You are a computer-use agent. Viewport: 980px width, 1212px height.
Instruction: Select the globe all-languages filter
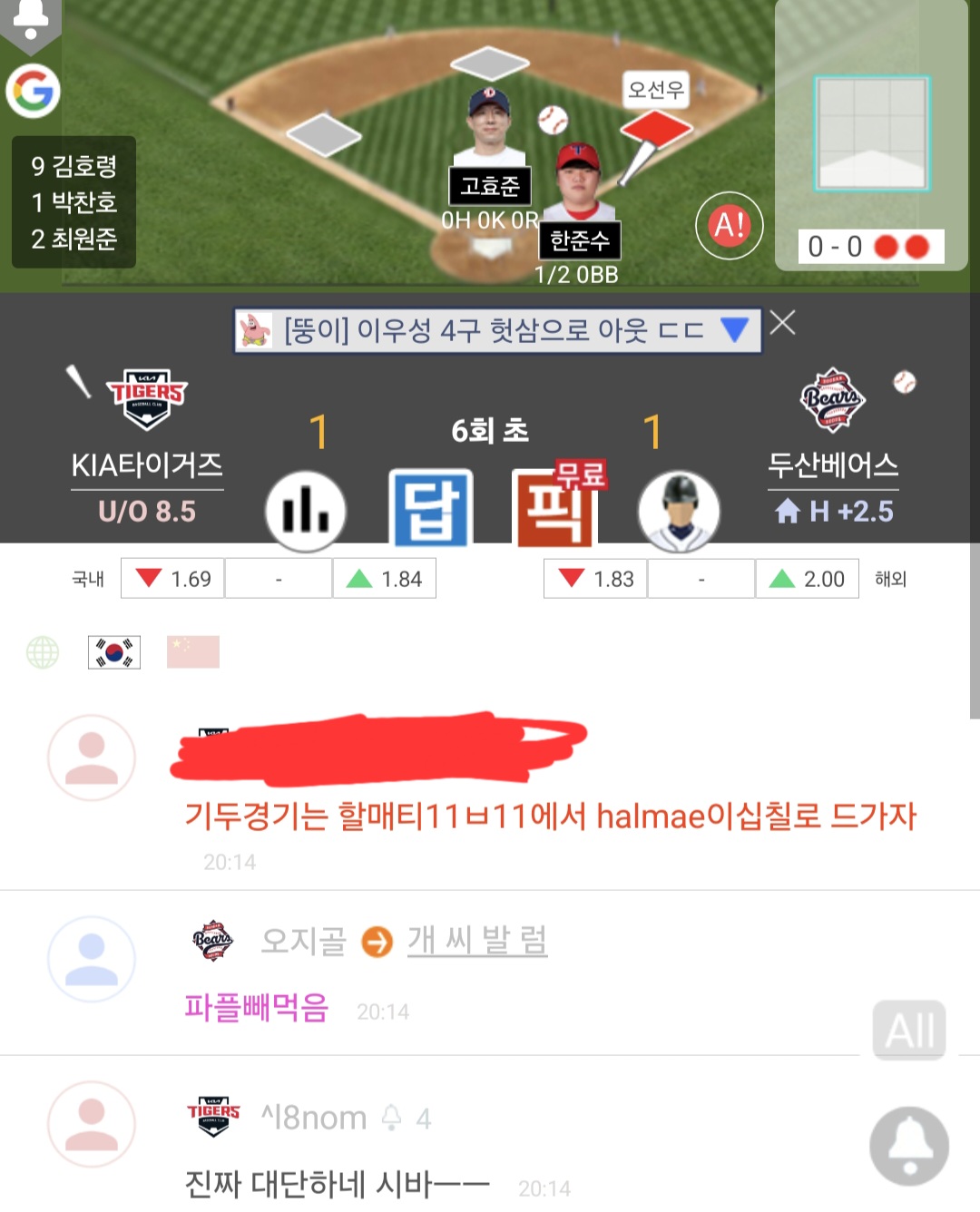[43, 651]
